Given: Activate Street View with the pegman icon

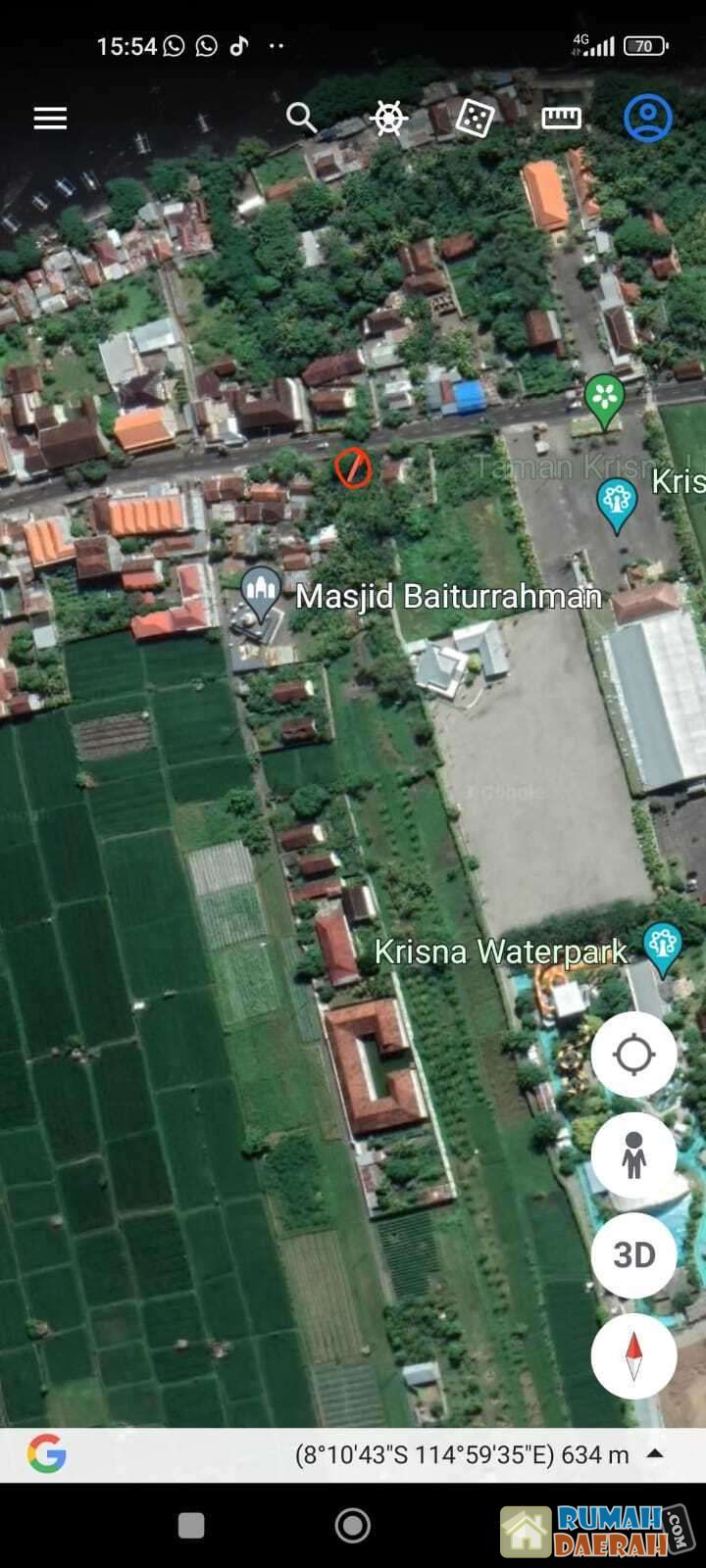Looking at the screenshot, I should coord(633,1155).
